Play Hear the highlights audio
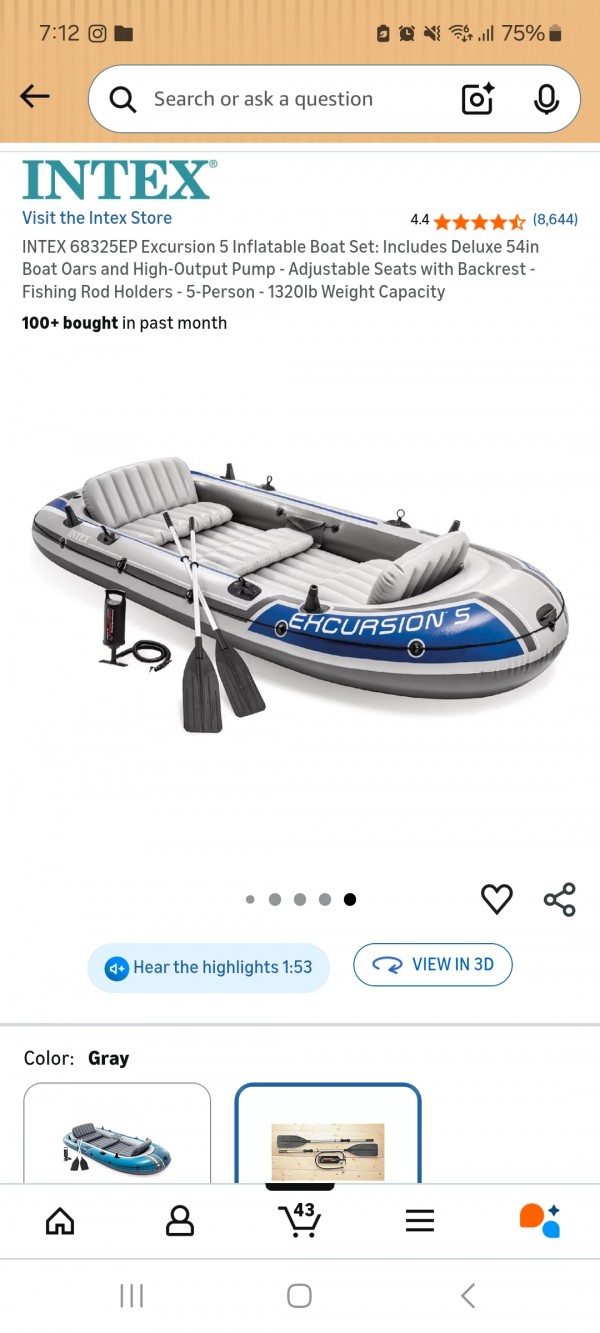Image resolution: width=600 pixels, height=1333 pixels. [x=208, y=967]
